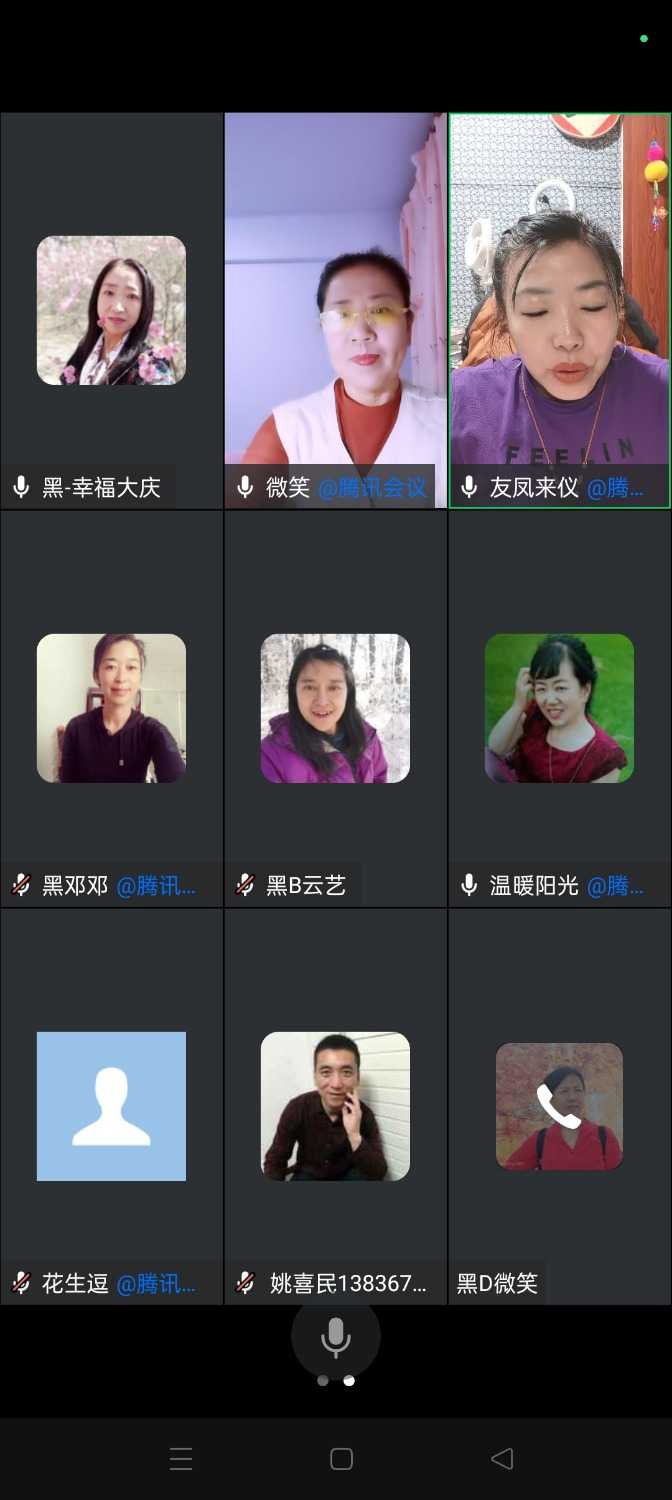672x1500 pixels.
Task: Open the system recent apps menu
Action: [181, 1459]
